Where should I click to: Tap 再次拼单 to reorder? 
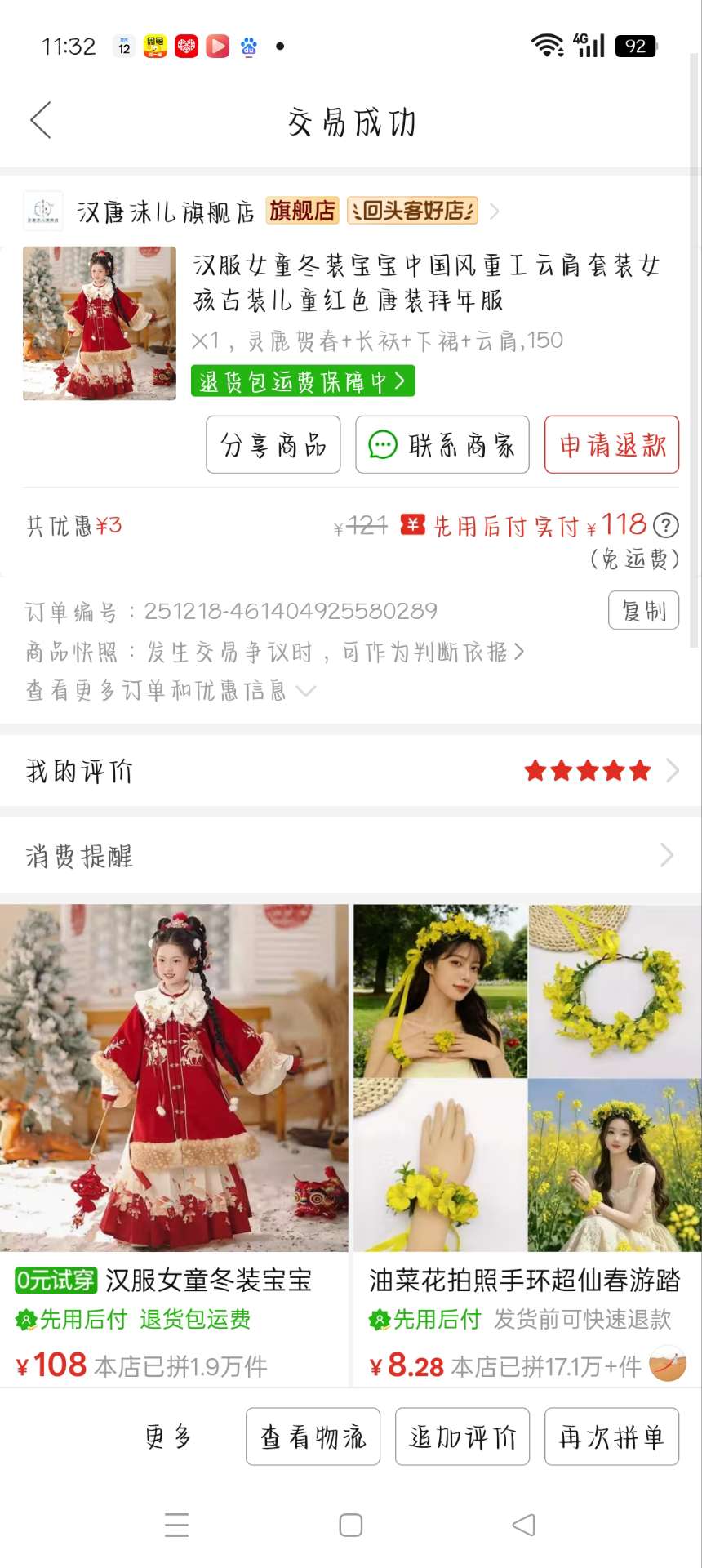pos(612,1437)
